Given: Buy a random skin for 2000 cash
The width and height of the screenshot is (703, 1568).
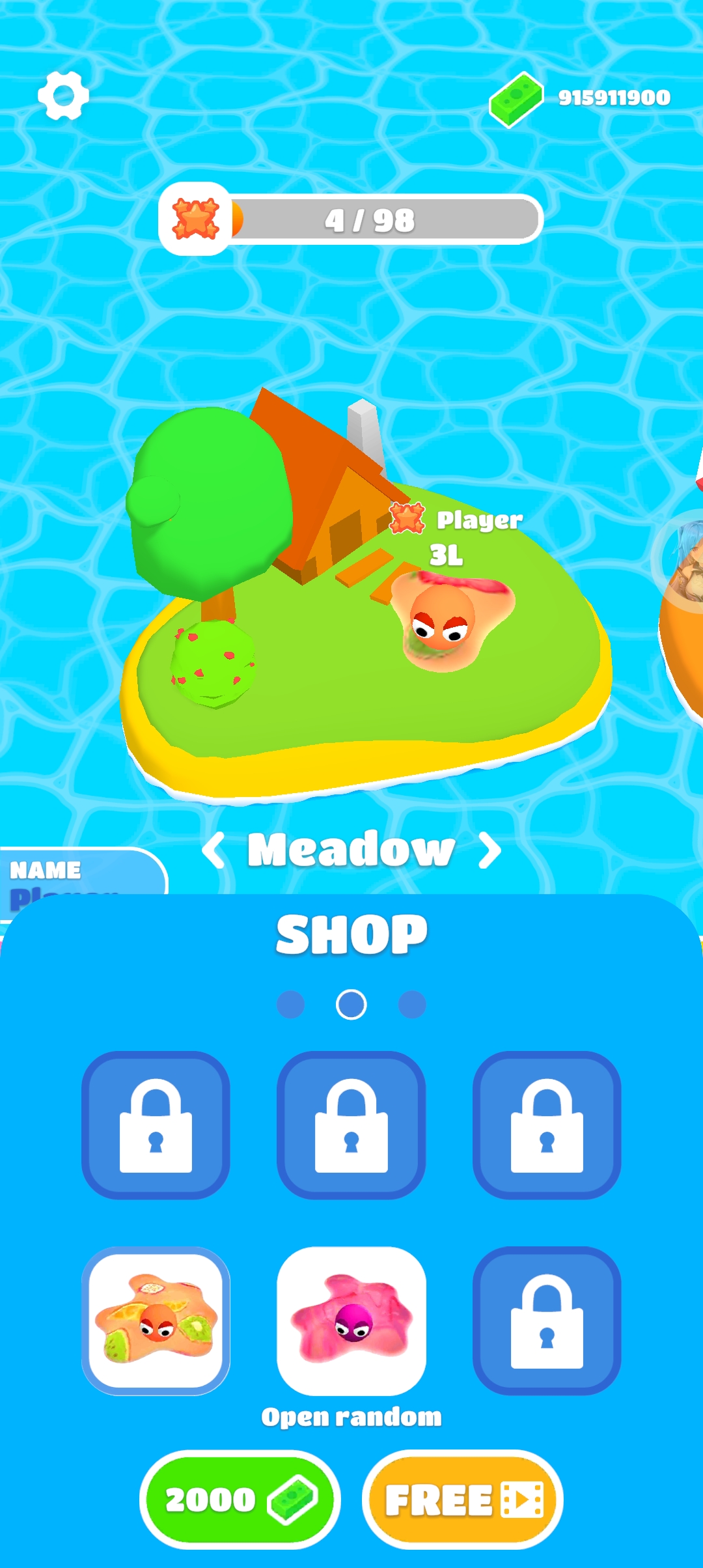Looking at the screenshot, I should 240,1499.
